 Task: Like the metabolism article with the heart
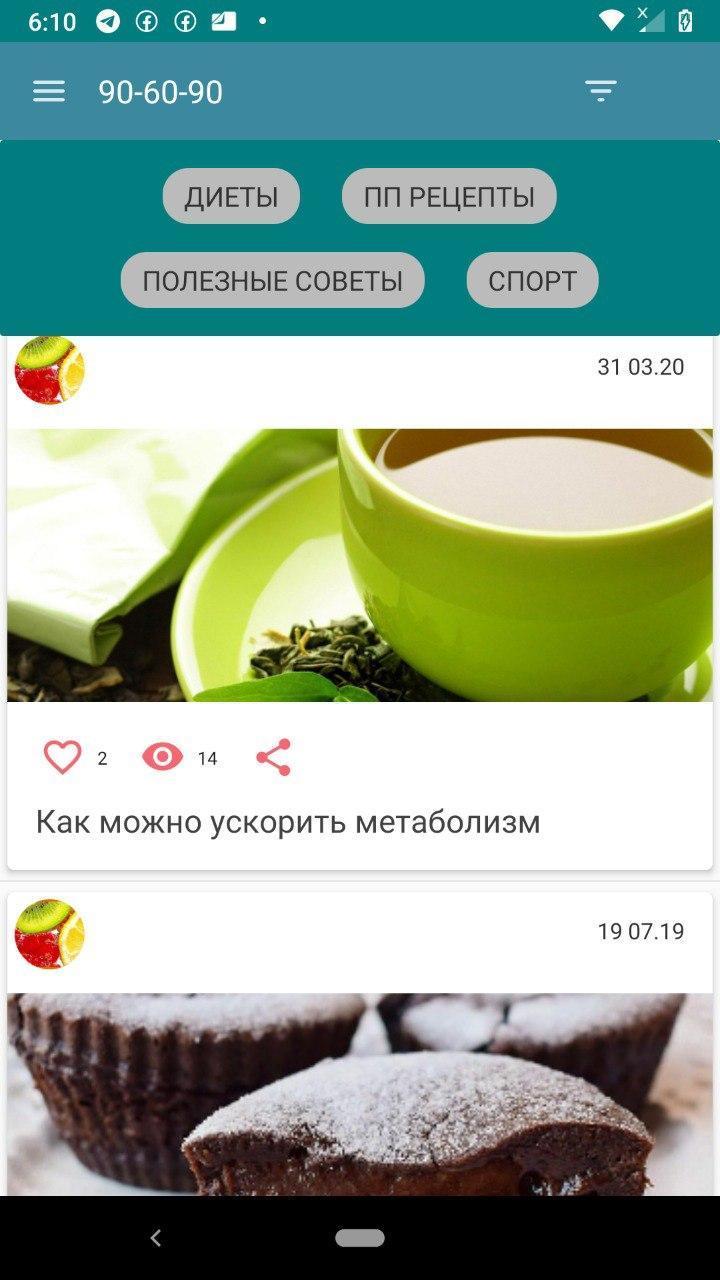tap(62, 758)
